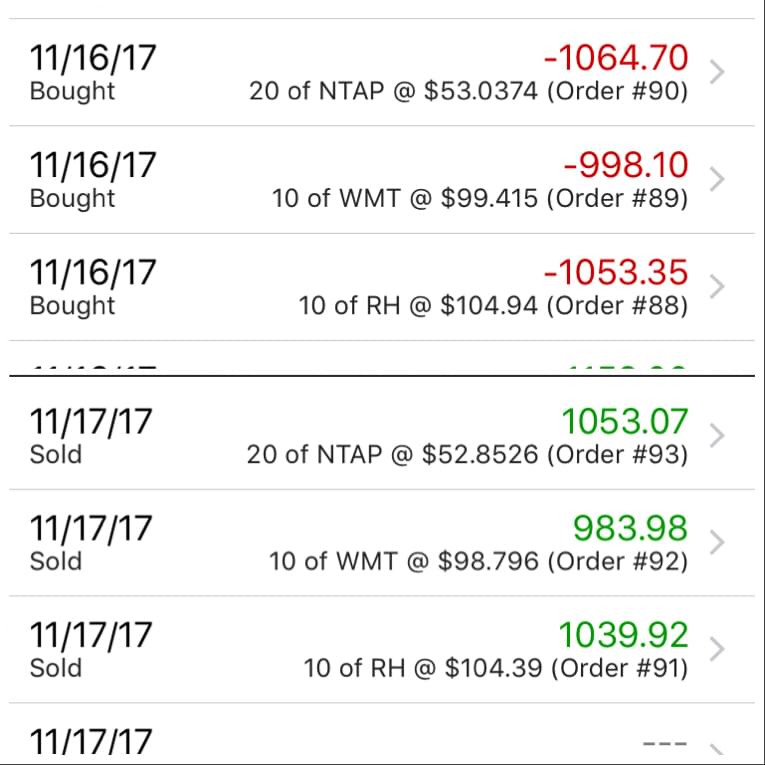Select the RH bought transaction order #88

click(x=382, y=287)
